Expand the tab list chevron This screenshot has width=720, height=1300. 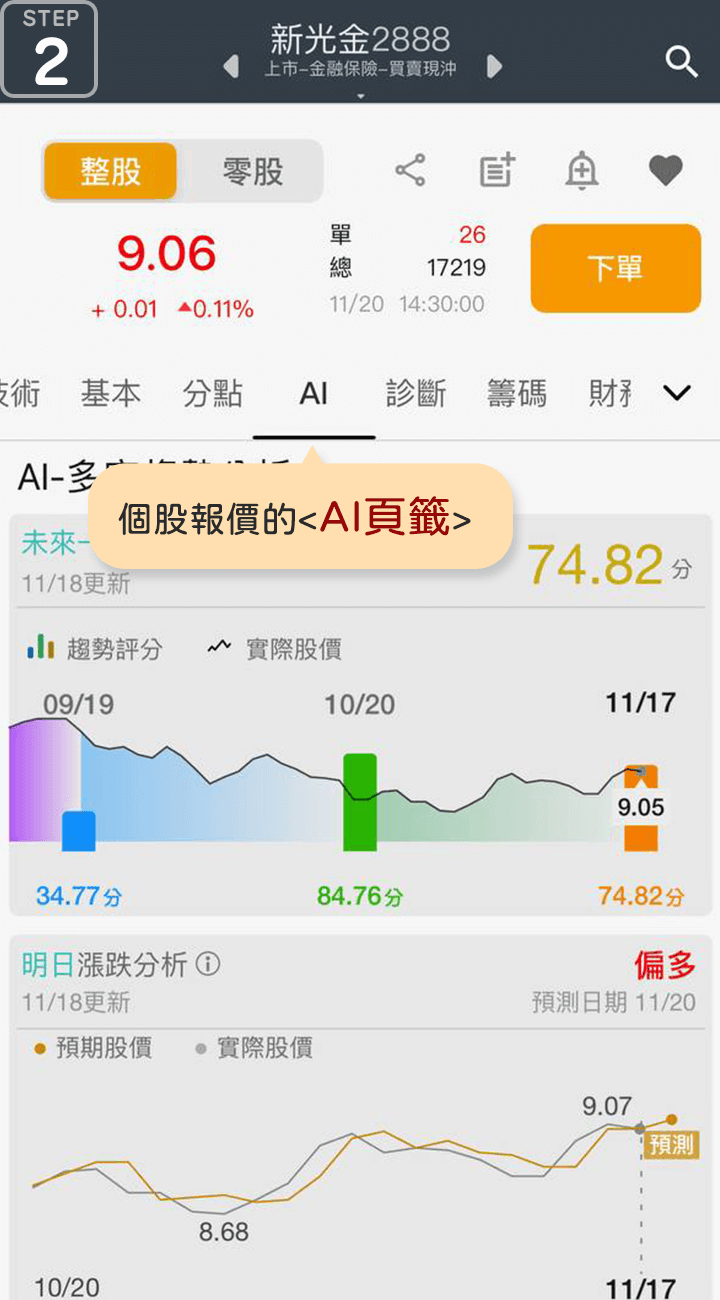[x=677, y=393]
